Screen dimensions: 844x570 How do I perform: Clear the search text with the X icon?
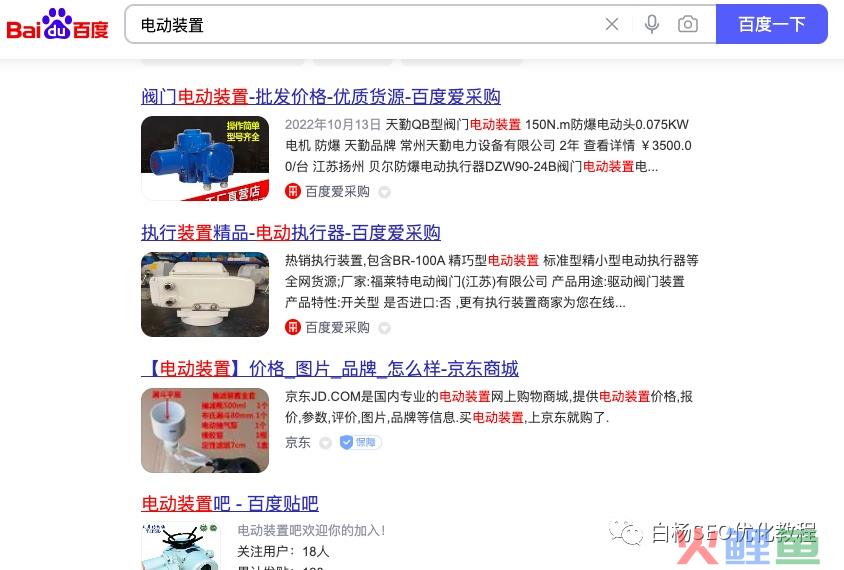point(612,25)
